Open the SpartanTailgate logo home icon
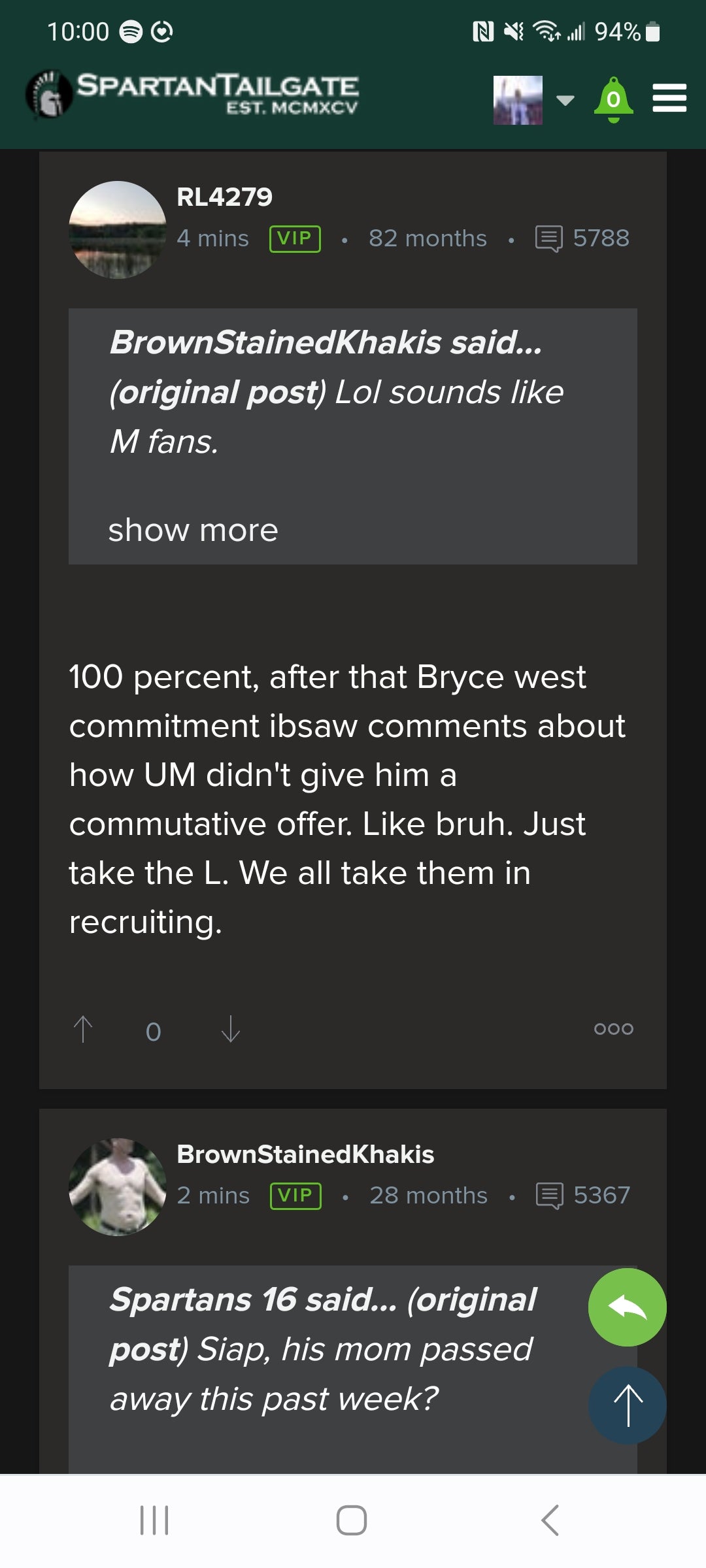This screenshot has height=1568, width=706. pyautogui.click(x=50, y=97)
